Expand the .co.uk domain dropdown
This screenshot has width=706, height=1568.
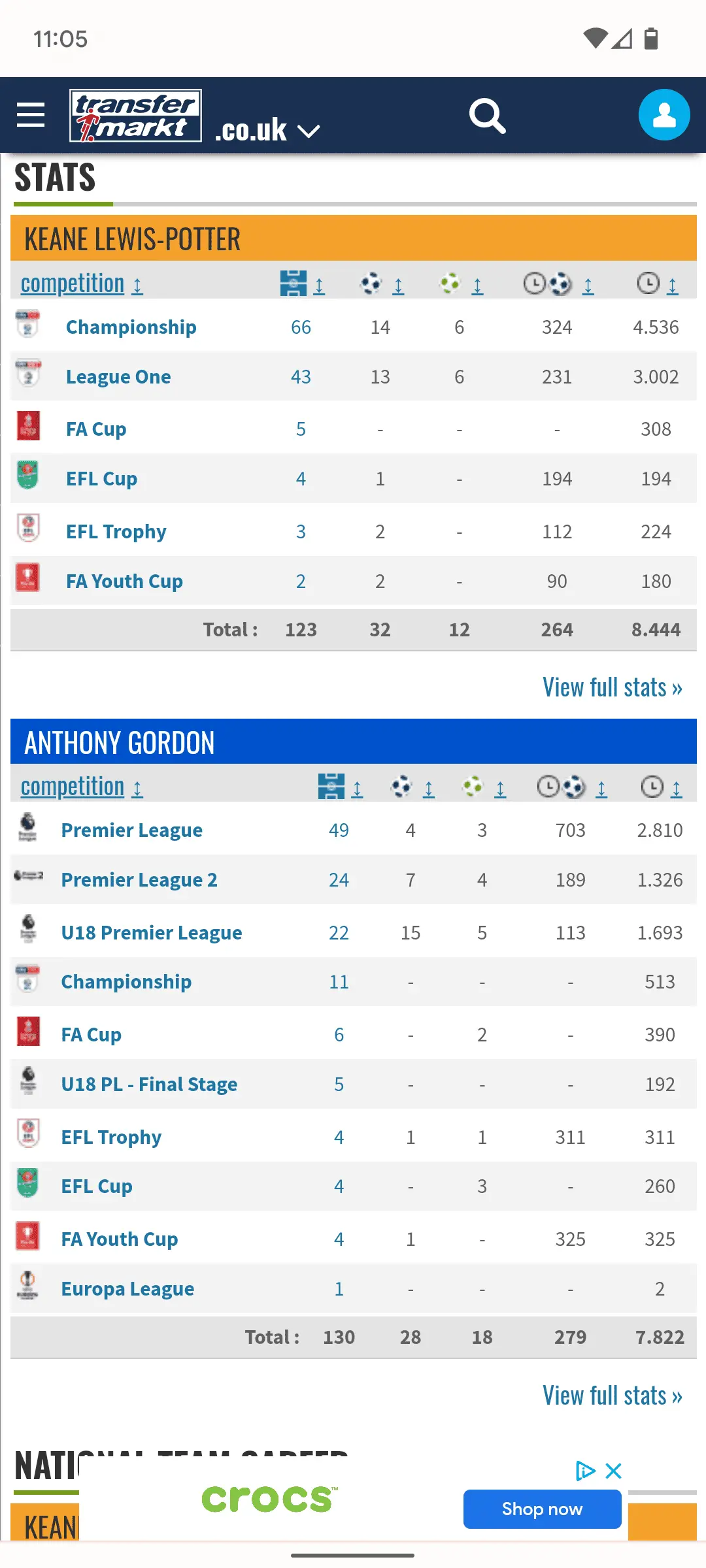268,130
